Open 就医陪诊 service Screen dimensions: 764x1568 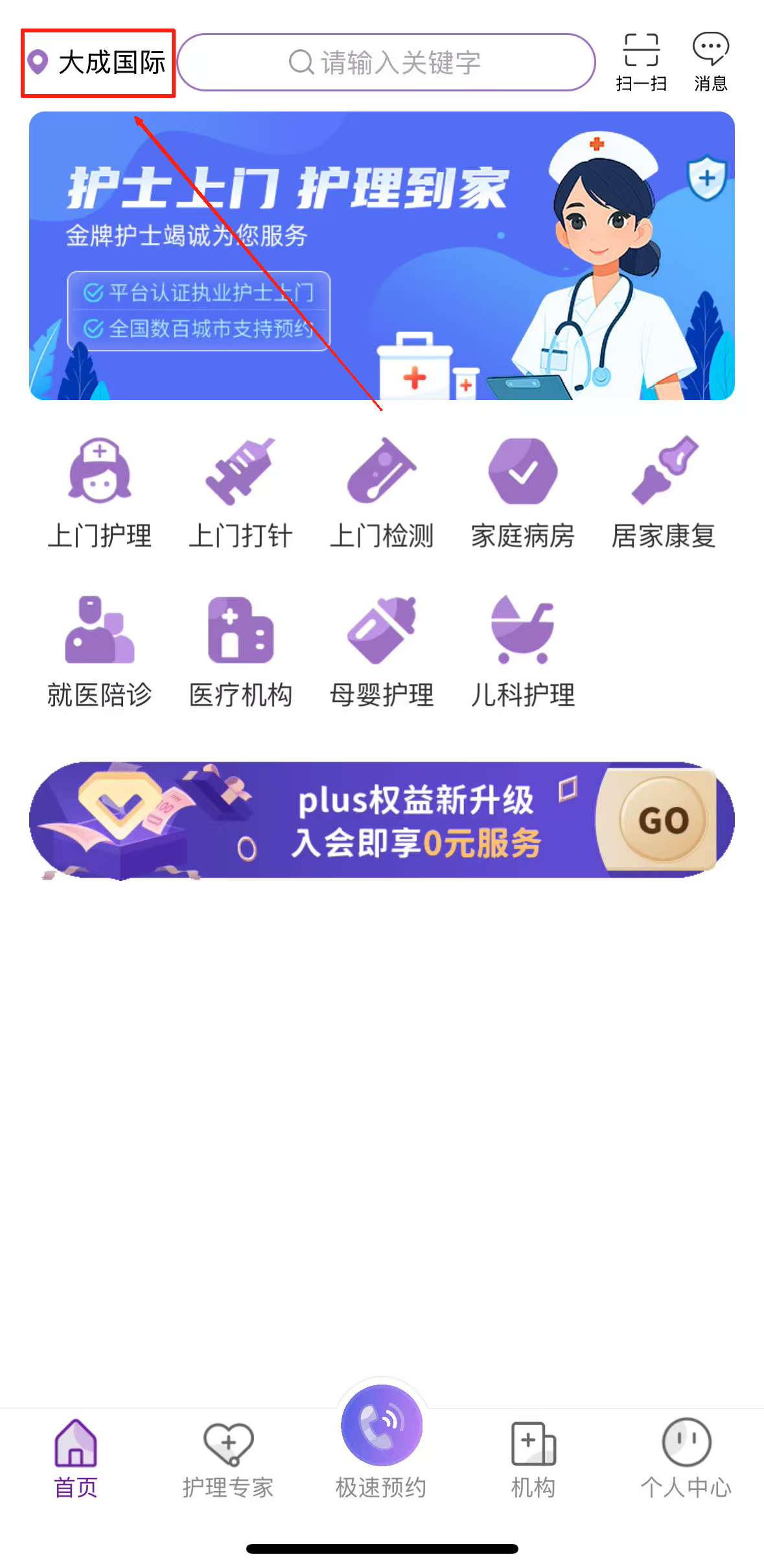tap(100, 652)
